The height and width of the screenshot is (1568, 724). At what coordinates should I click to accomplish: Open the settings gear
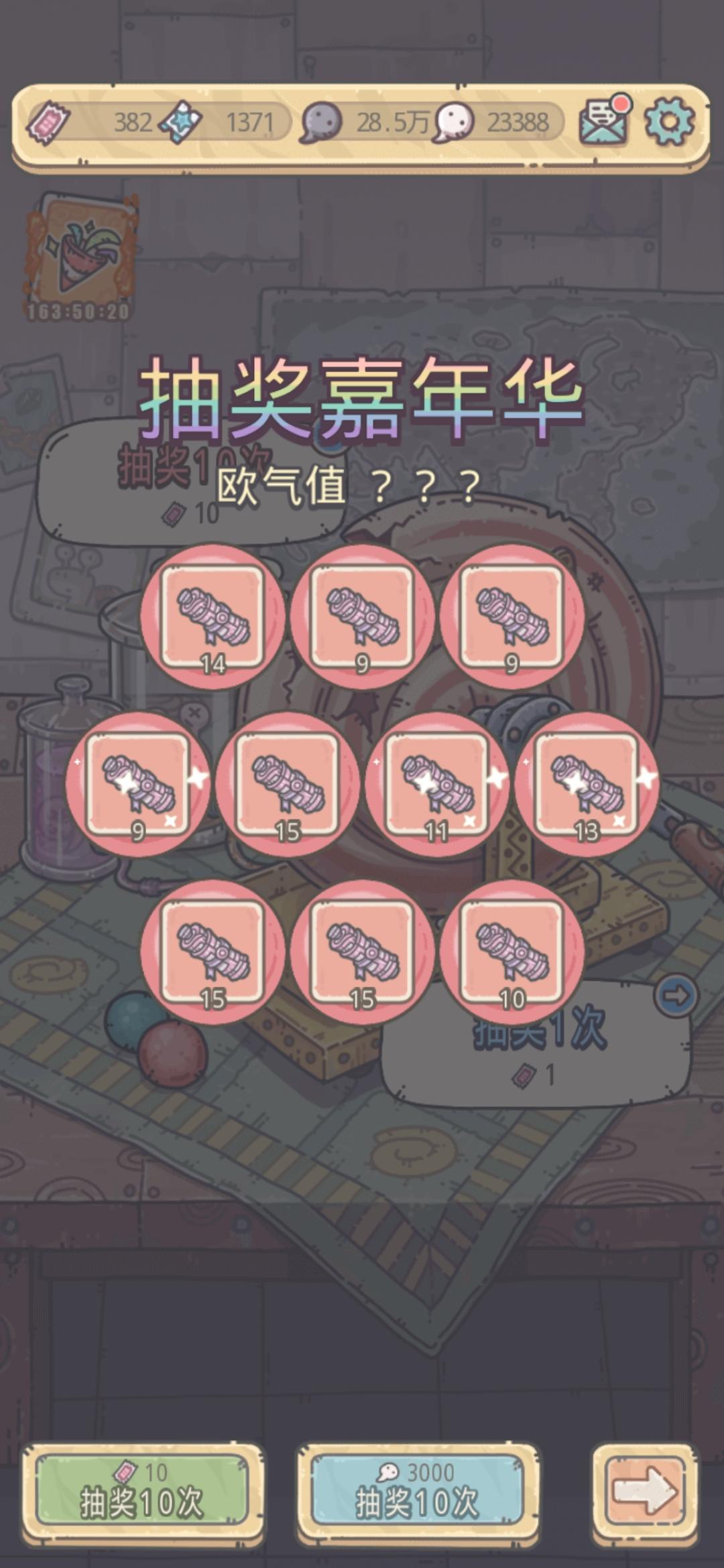point(668,122)
